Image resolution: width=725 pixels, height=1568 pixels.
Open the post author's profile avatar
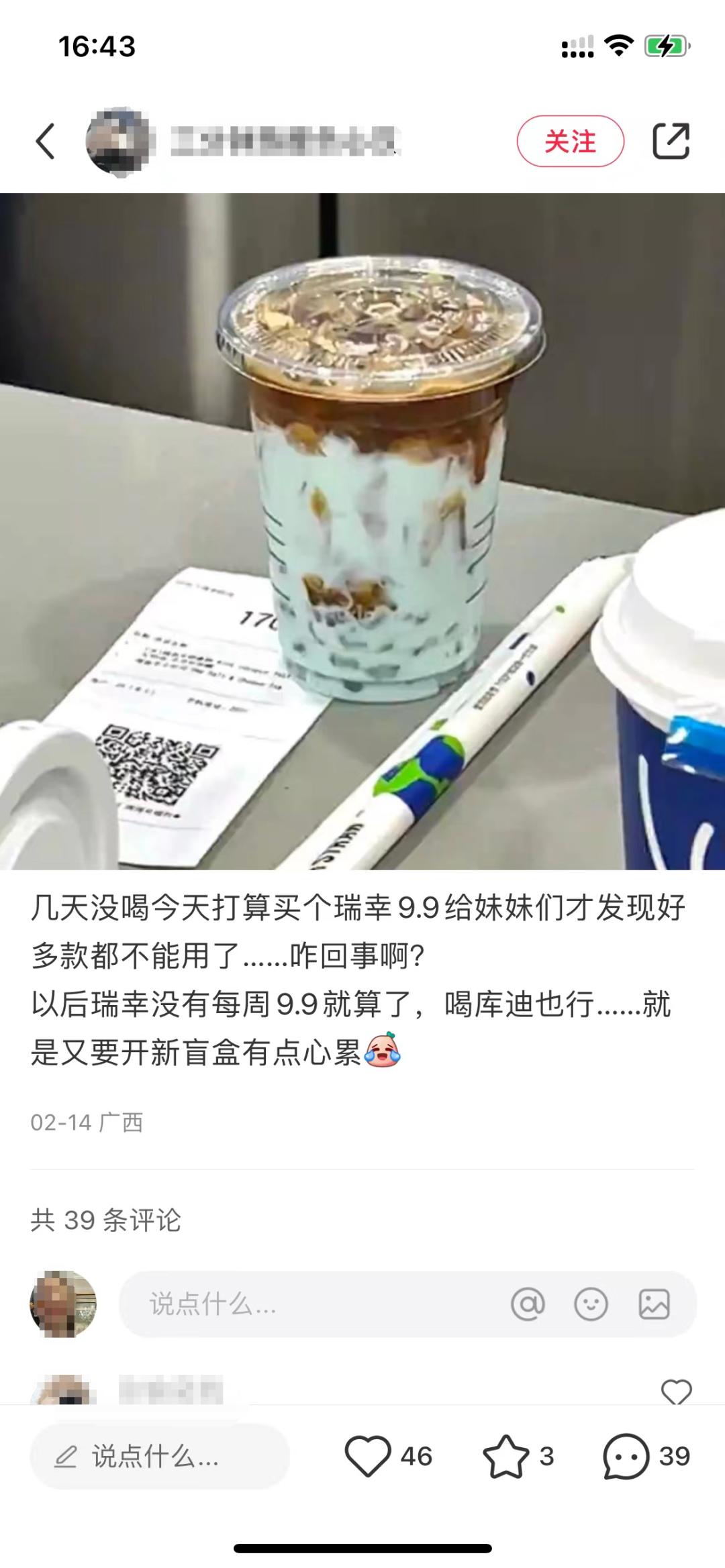(118, 141)
